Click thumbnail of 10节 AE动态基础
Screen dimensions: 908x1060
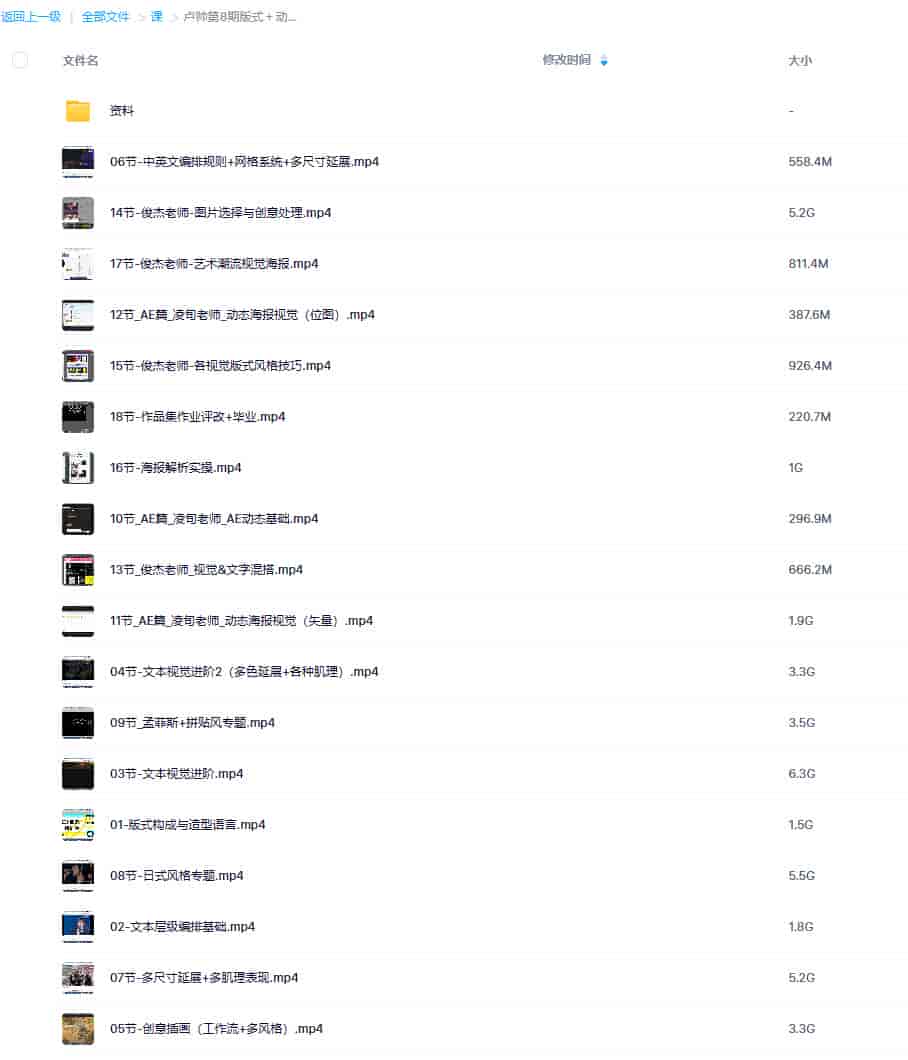tap(77, 518)
